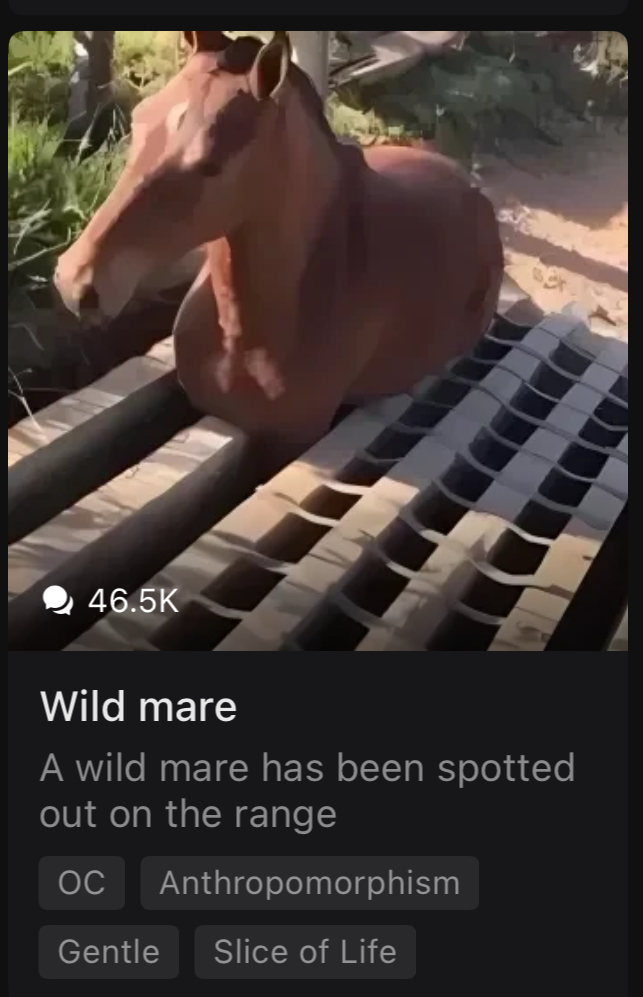Open the Wild mare character card
Viewport: 643px width, 997px height.
click(318, 340)
